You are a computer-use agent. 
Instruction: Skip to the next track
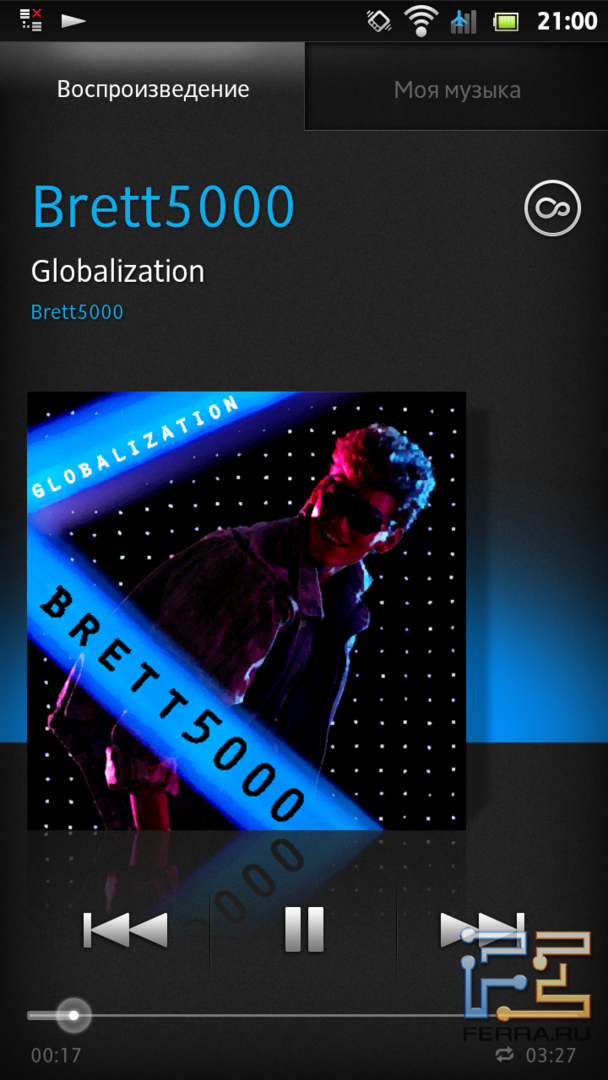pyautogui.click(x=482, y=930)
